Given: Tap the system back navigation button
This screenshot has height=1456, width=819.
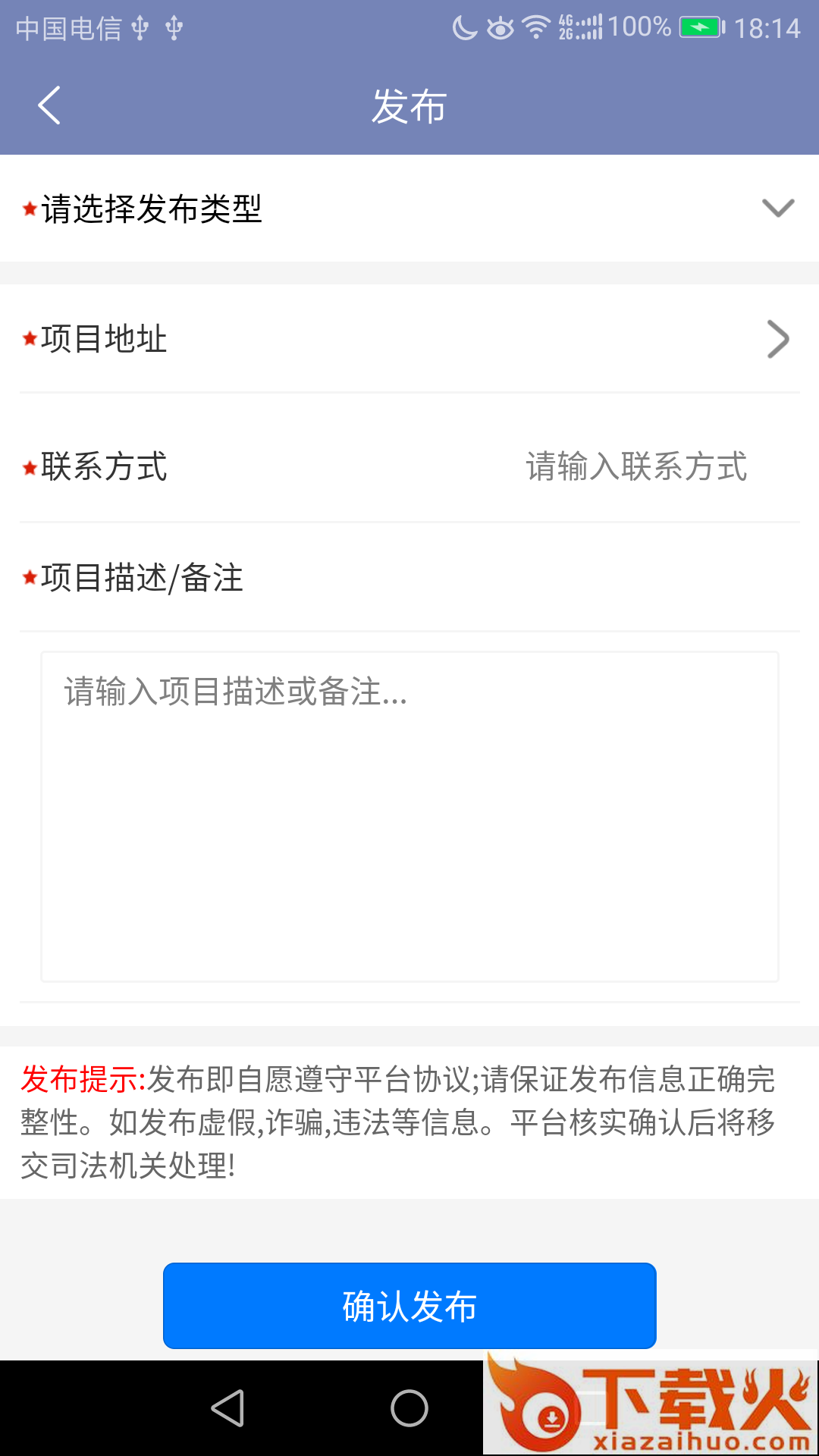Looking at the screenshot, I should pyautogui.click(x=227, y=1408).
